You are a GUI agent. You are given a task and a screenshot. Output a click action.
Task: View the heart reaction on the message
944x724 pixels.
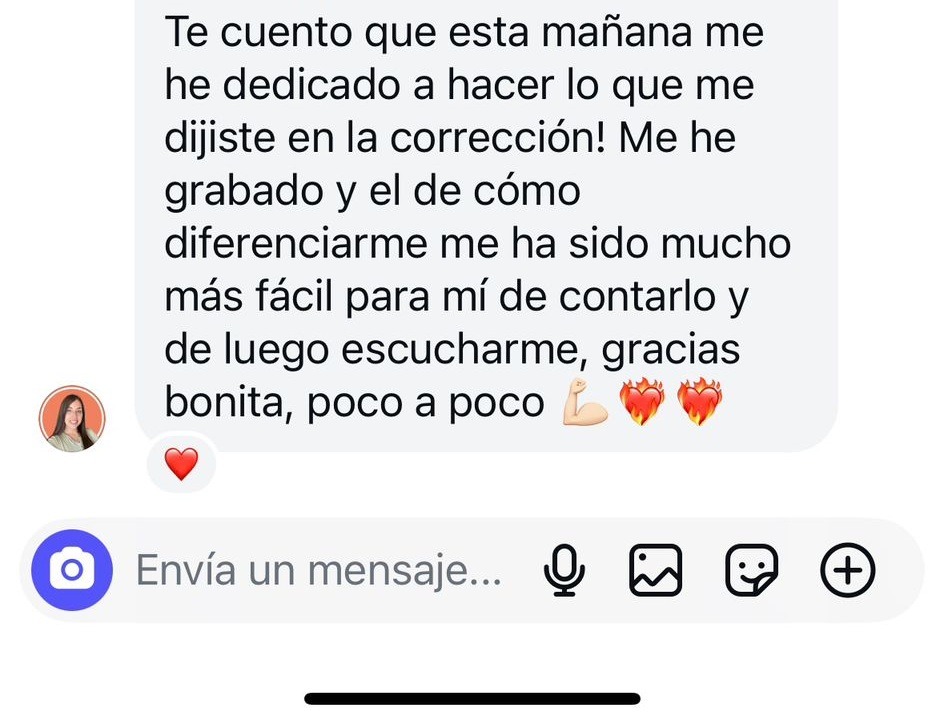(181, 465)
